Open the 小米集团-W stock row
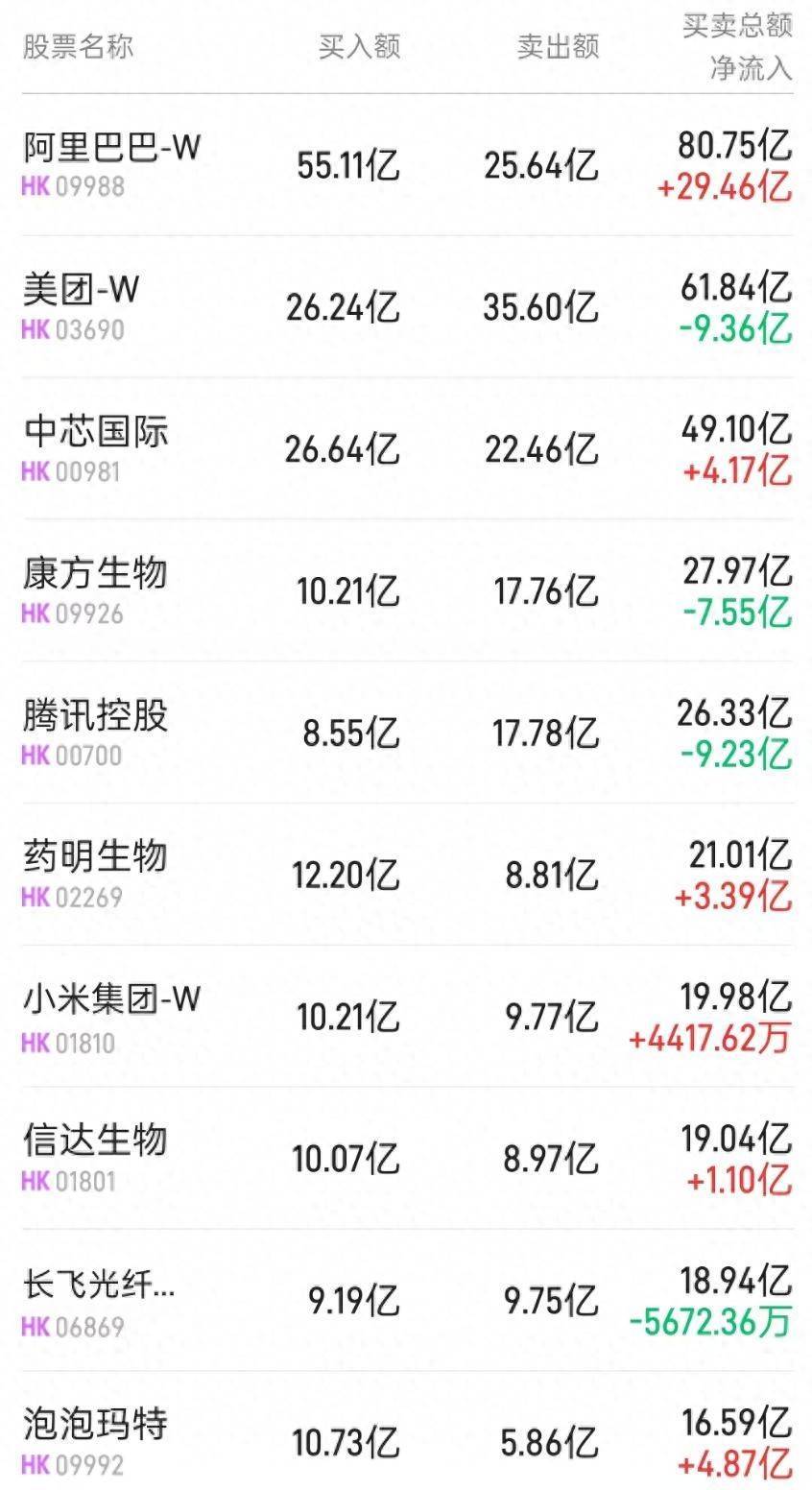Viewport: 812px width, 1490px height. (x=406, y=1018)
